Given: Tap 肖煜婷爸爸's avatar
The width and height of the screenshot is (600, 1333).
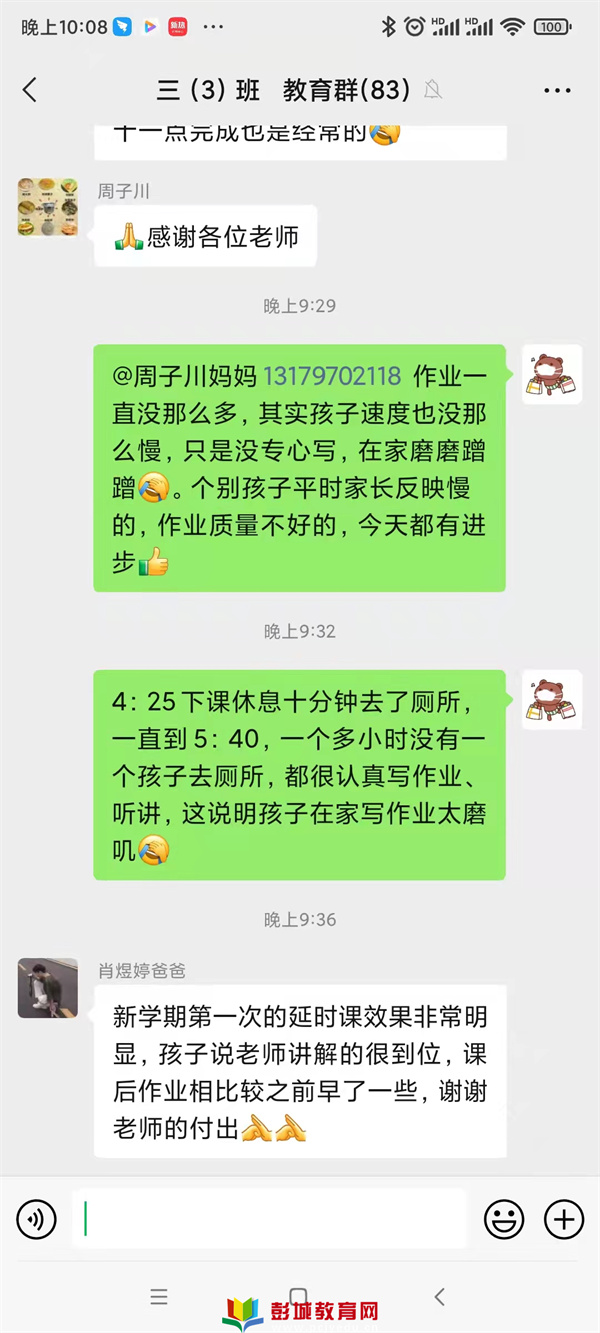Looking at the screenshot, I should [x=47, y=987].
